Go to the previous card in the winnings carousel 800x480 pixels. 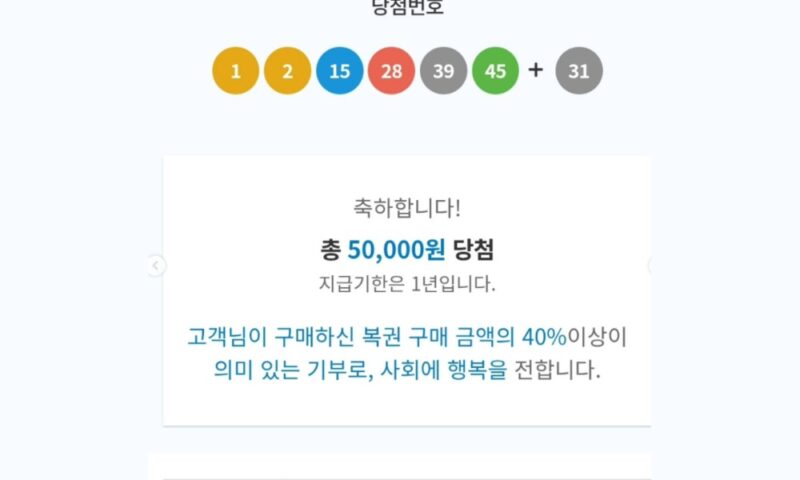[155, 266]
